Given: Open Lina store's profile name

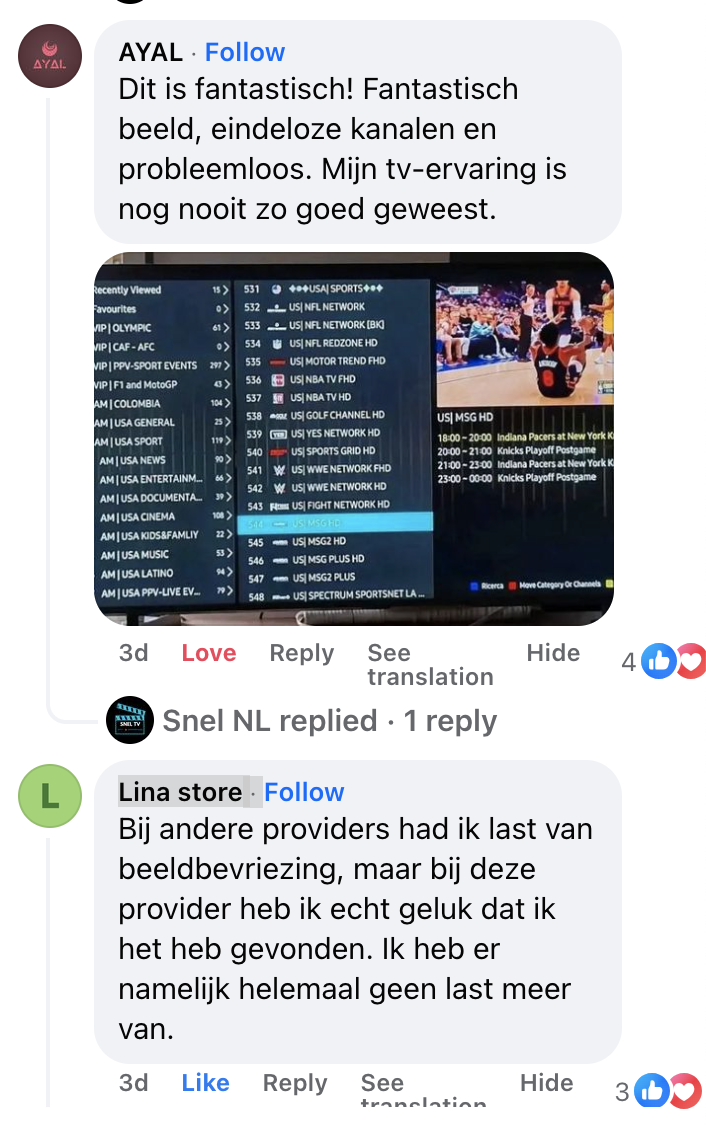Looking at the screenshot, I should click(180, 792).
